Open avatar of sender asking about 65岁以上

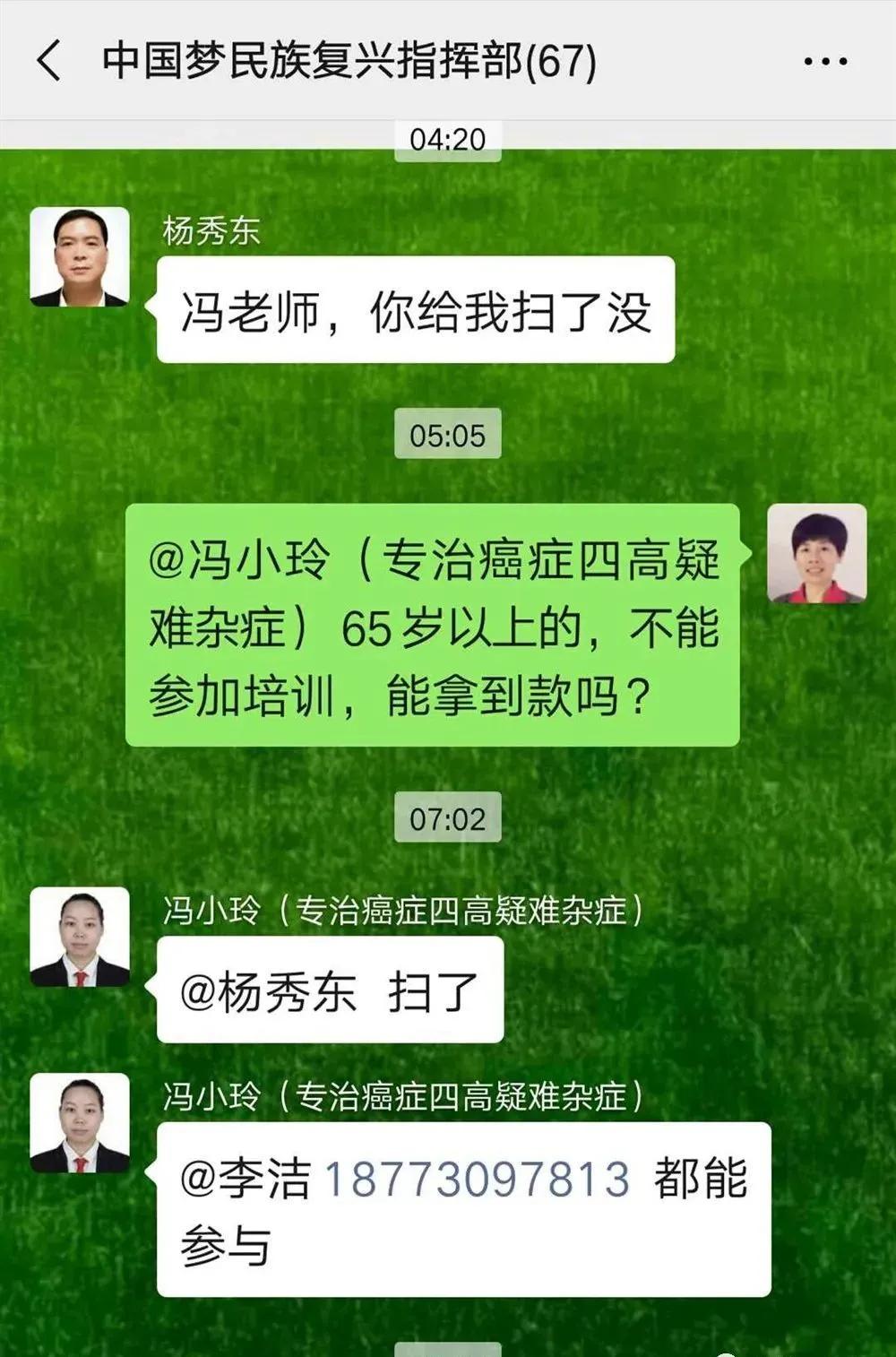click(x=816, y=553)
